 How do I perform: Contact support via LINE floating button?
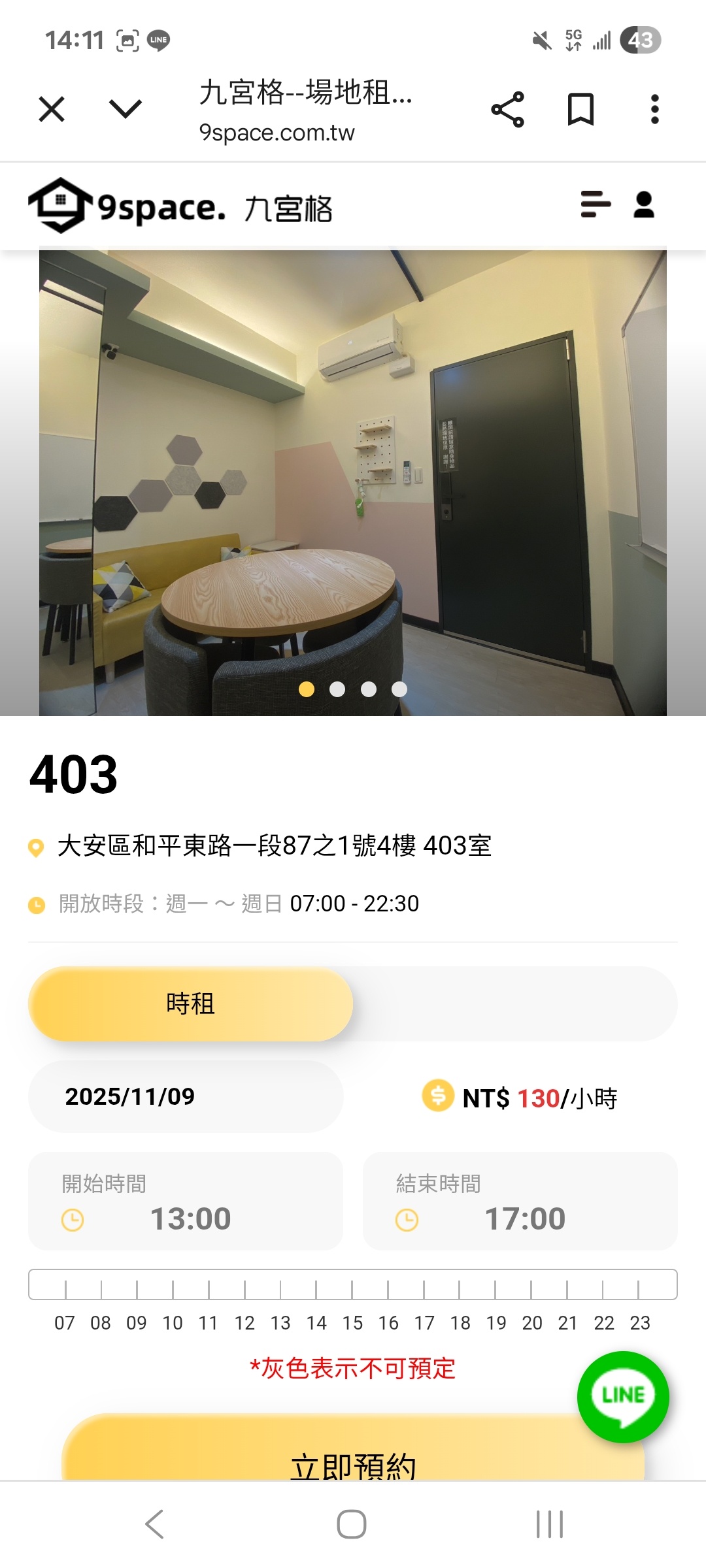tap(622, 1396)
